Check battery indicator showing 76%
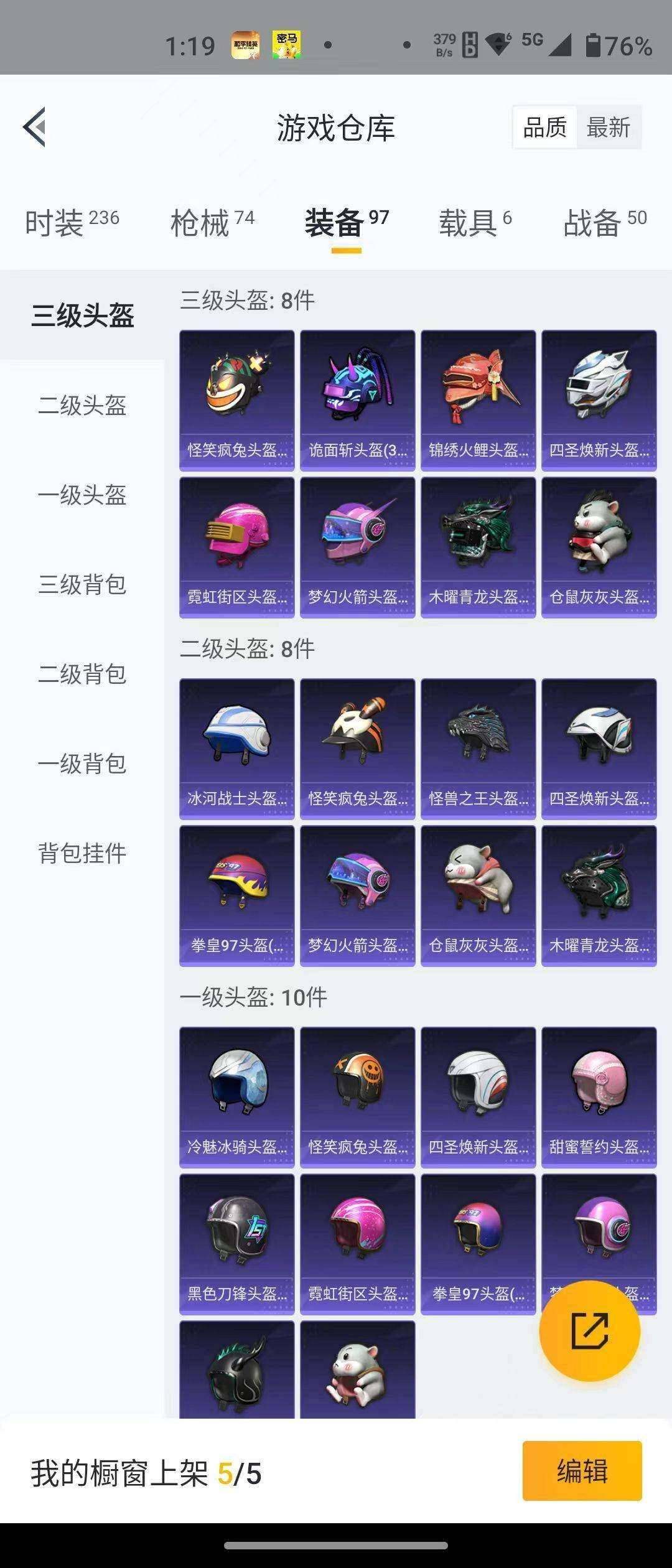 617,45
